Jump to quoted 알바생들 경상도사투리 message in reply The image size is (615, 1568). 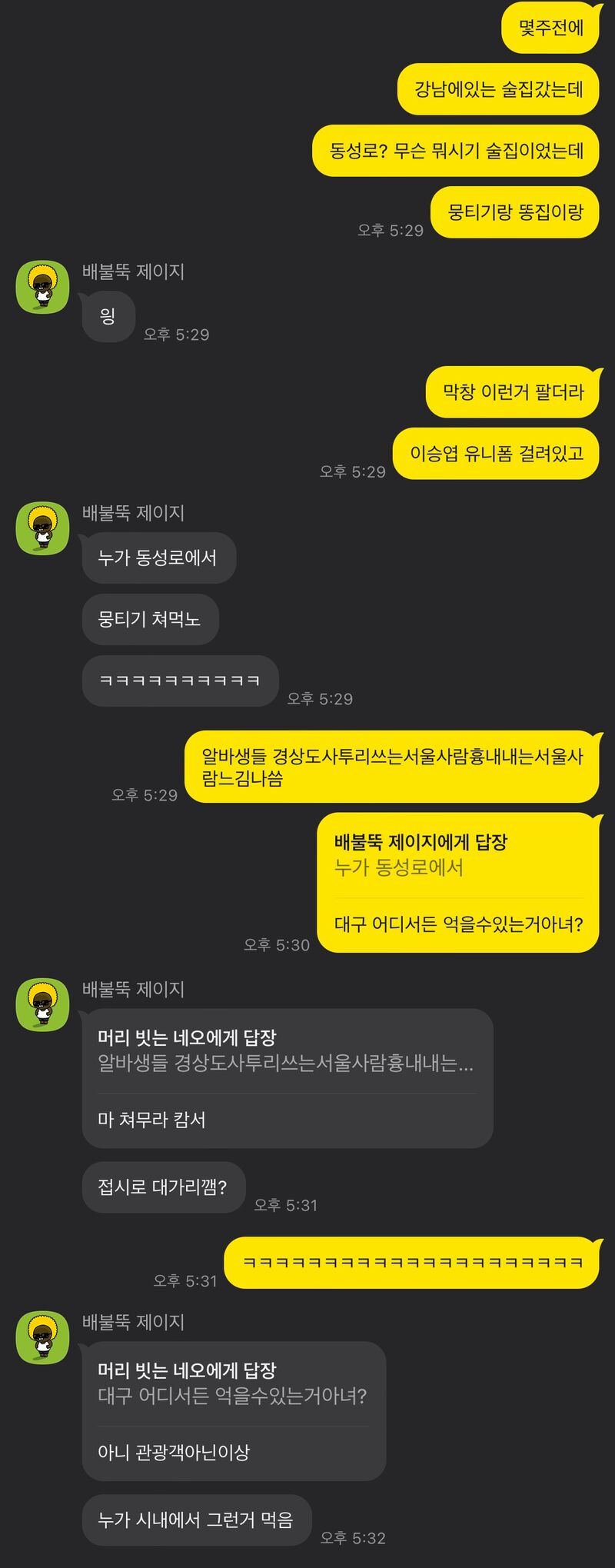(285, 1064)
